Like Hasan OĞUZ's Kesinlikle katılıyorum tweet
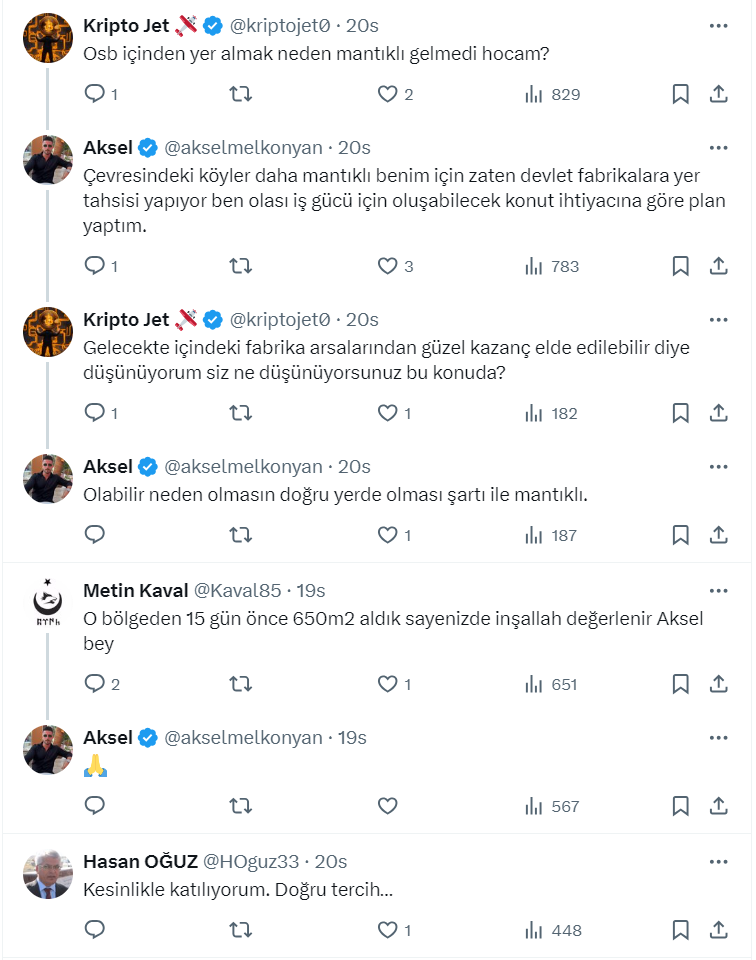 [x=388, y=930]
